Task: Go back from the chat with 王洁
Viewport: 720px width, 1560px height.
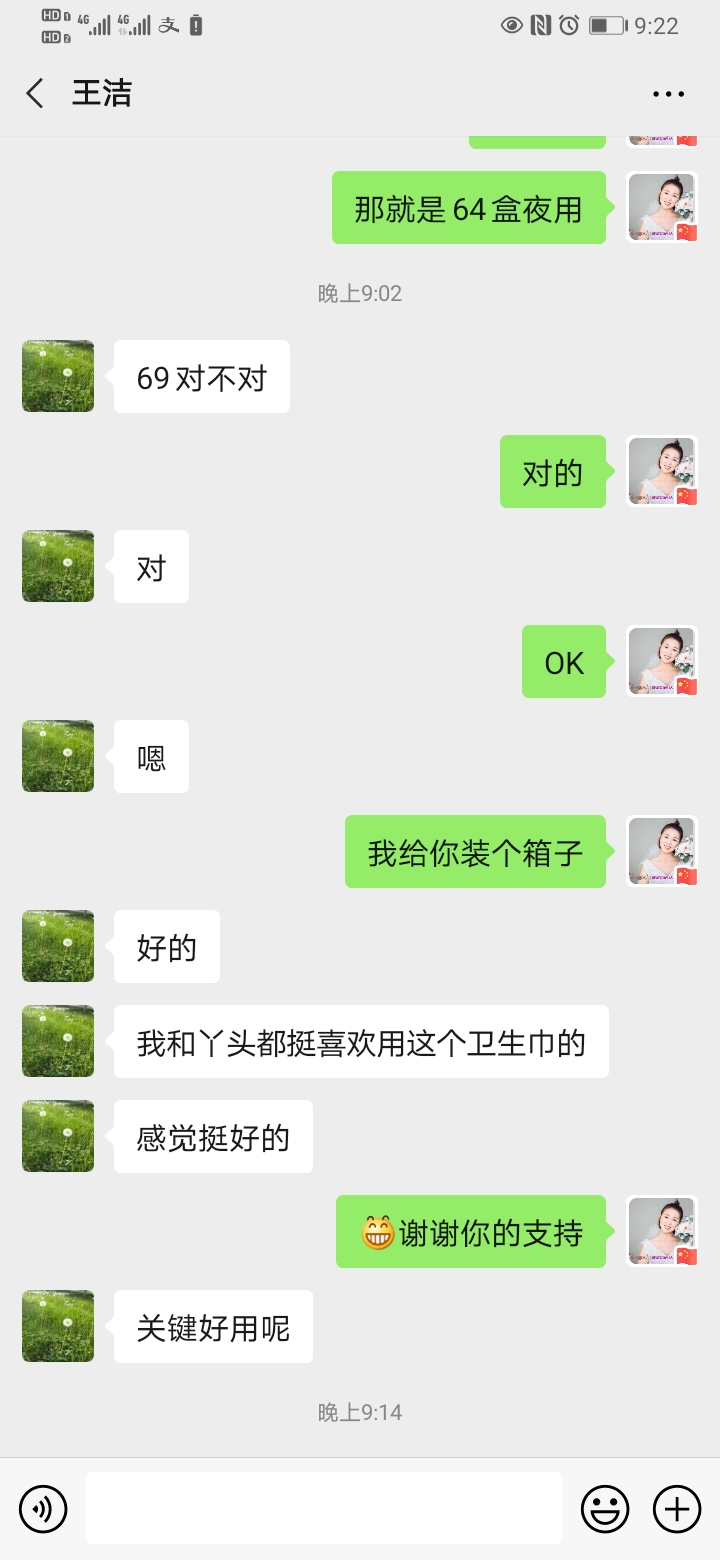Action: [36, 94]
